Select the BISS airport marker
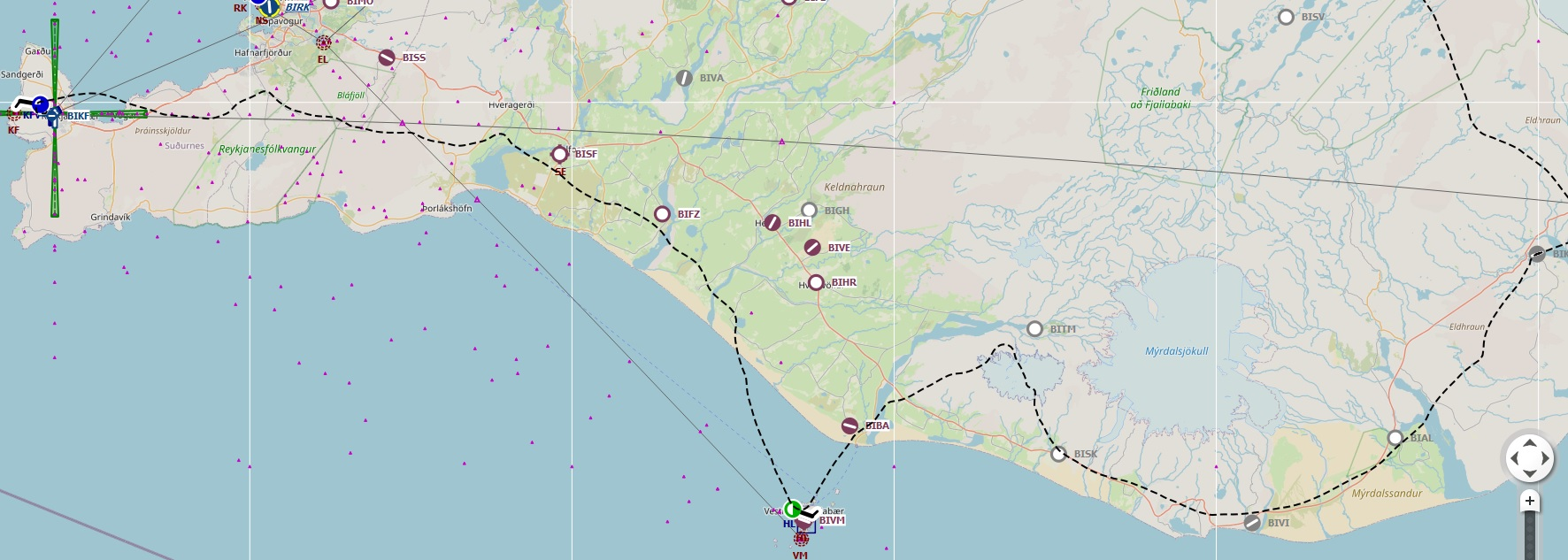 point(387,58)
